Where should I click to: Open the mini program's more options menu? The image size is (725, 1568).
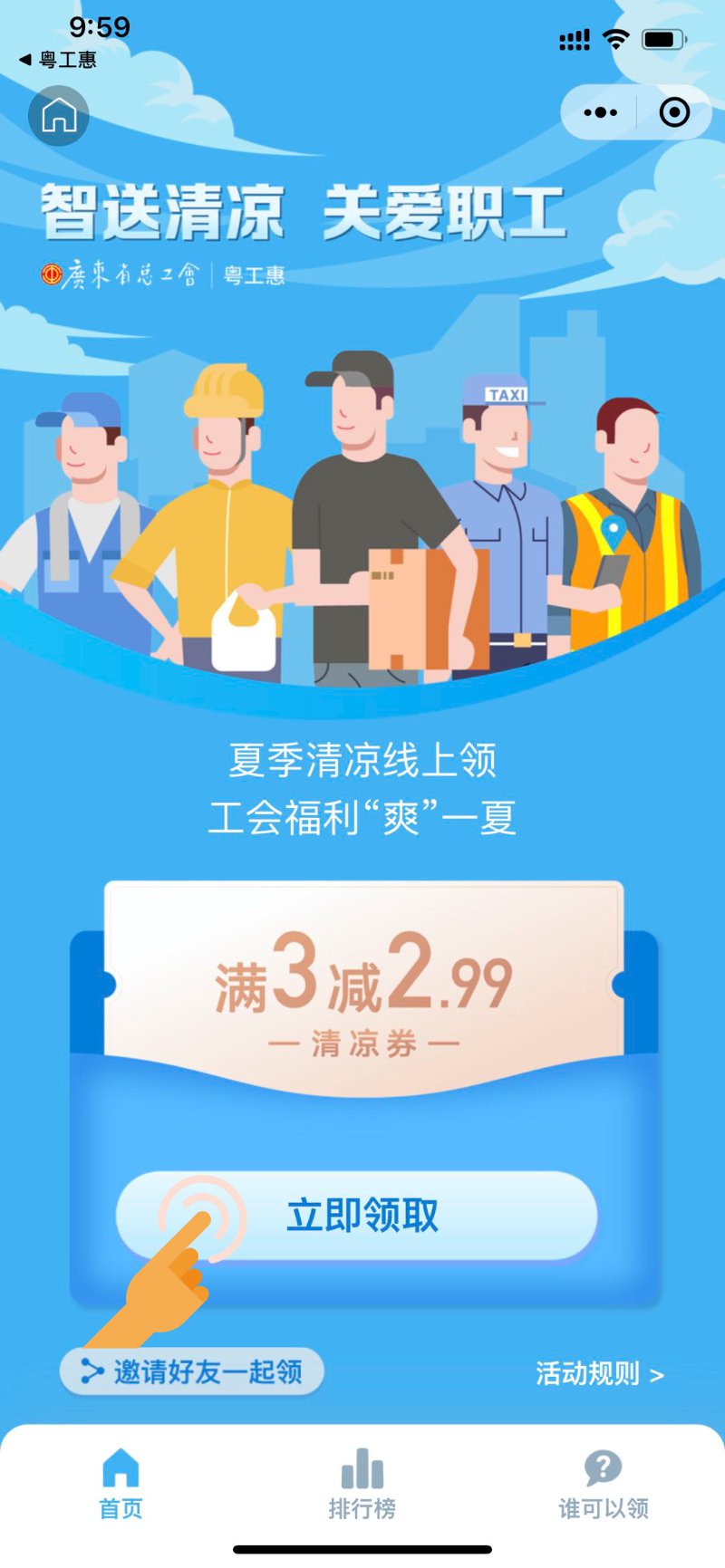pos(600,112)
